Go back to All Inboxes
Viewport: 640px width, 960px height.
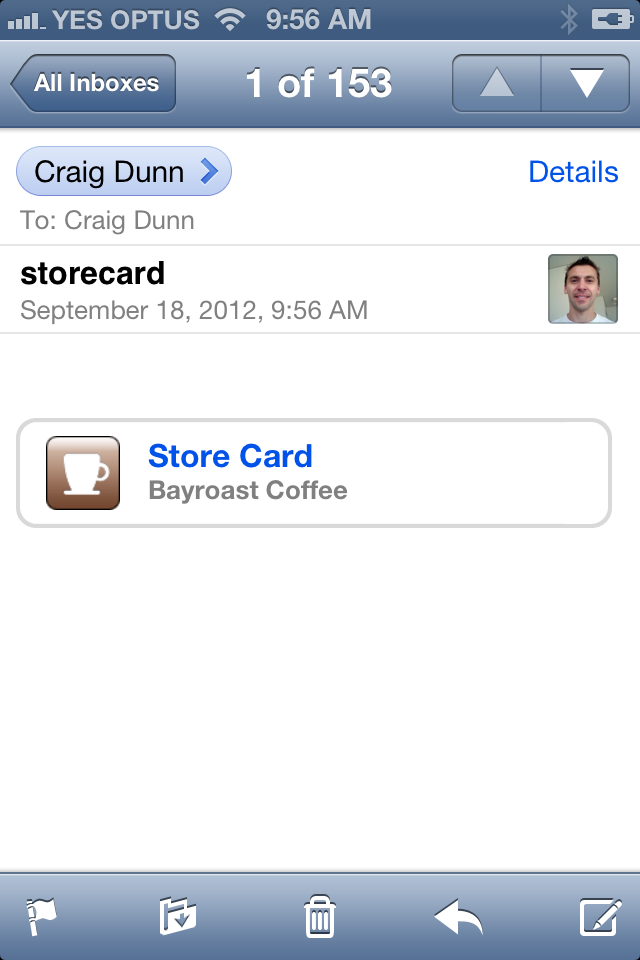(94, 83)
